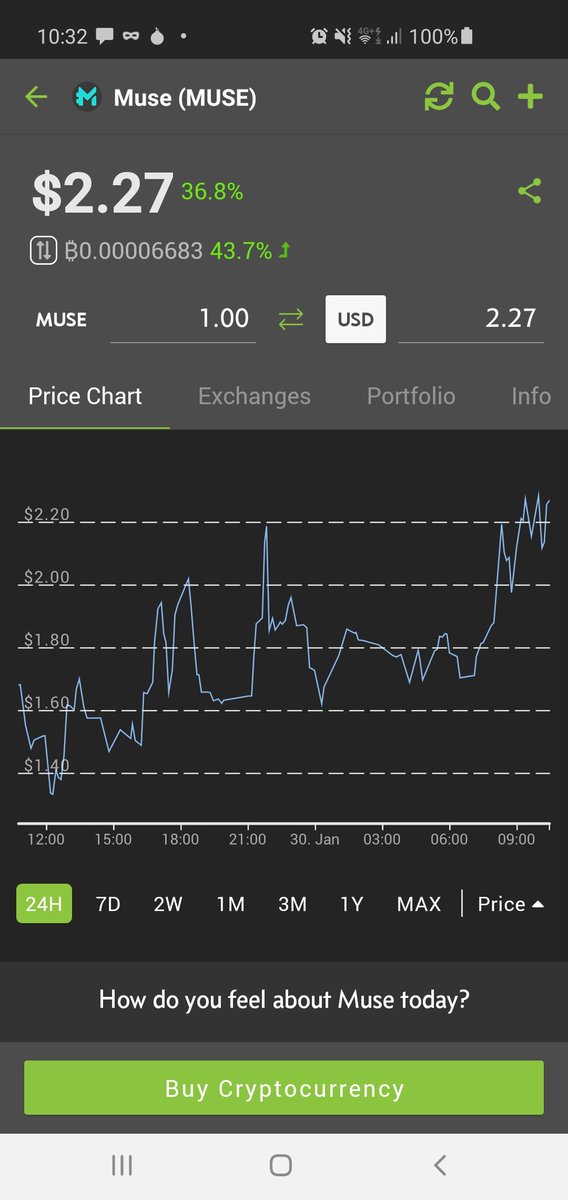Image resolution: width=568 pixels, height=1200 pixels.
Task: Switch to the Exchanges tab
Action: pyautogui.click(x=254, y=396)
